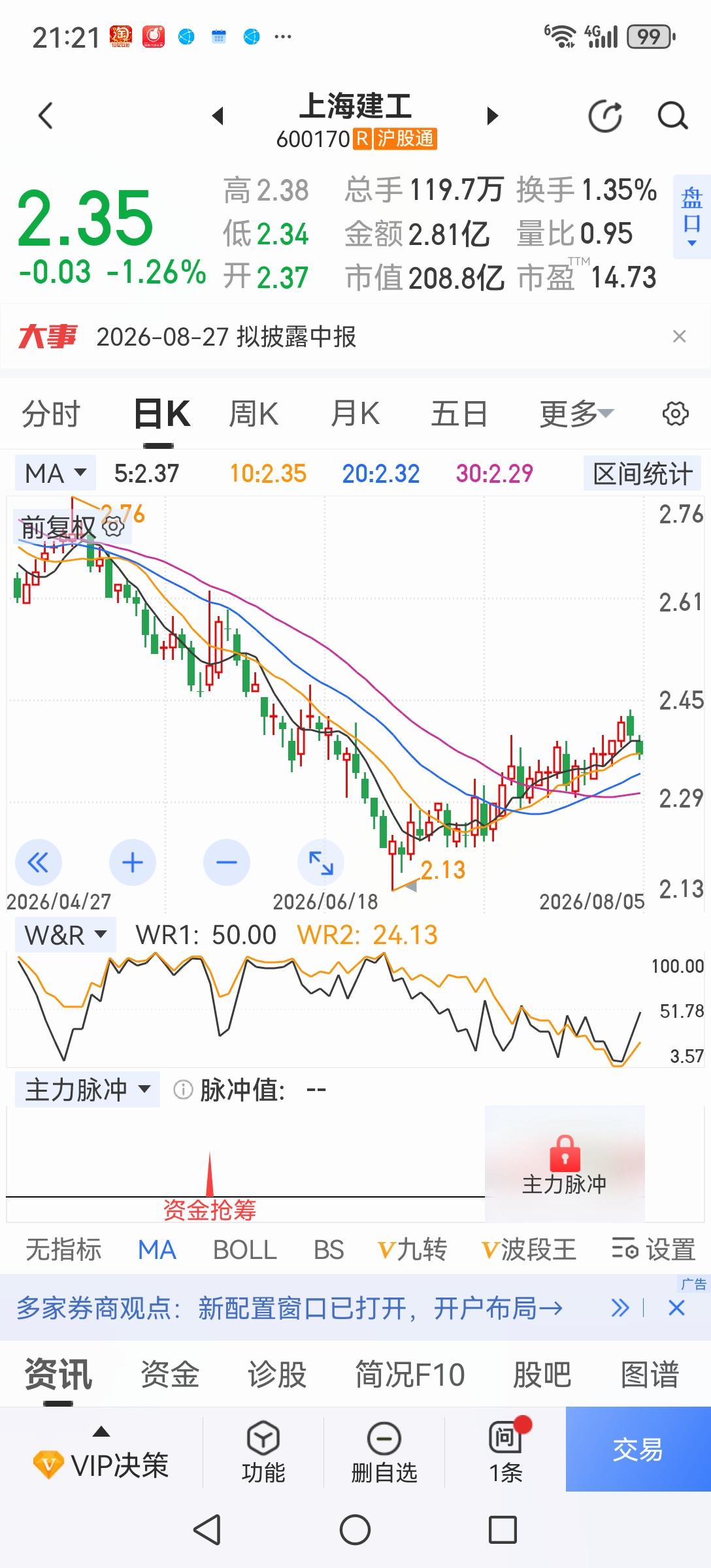Expand chart to fullscreen
The width and height of the screenshot is (711, 1568).
tap(321, 862)
